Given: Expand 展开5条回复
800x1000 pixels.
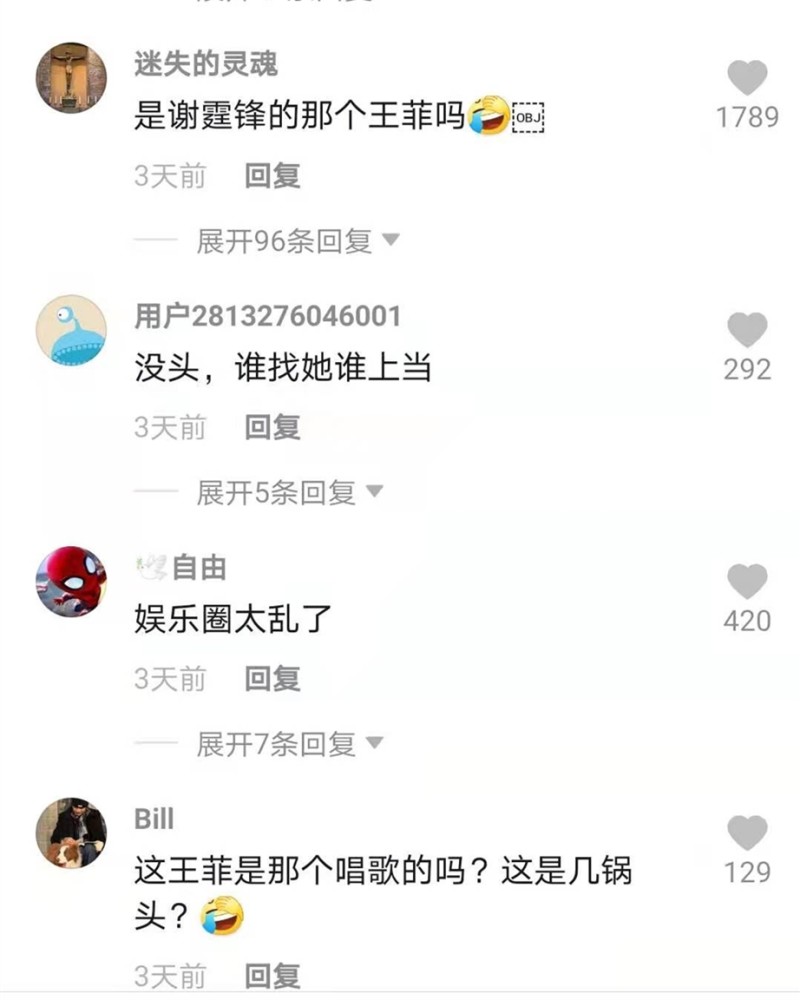Looking at the screenshot, I should 289,492.
